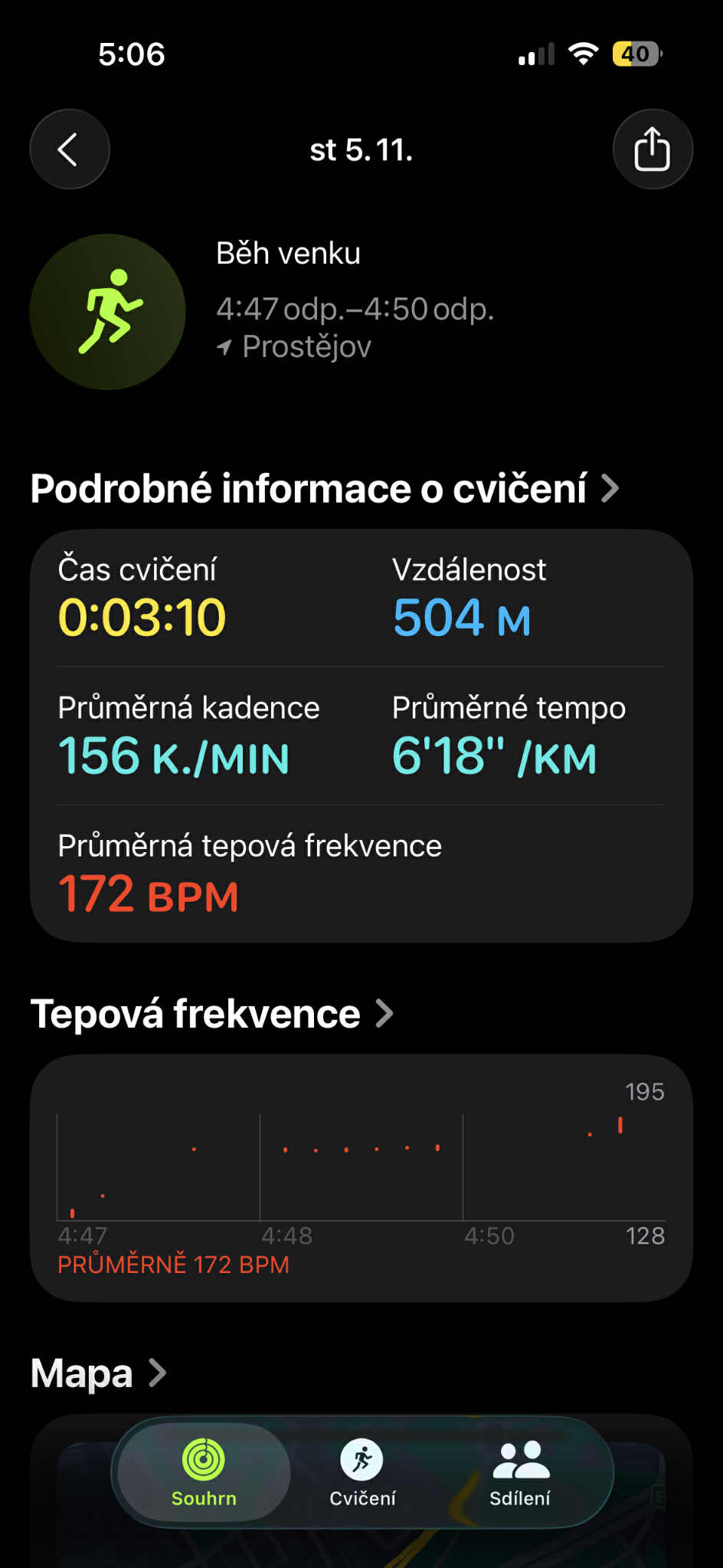Image resolution: width=723 pixels, height=1568 pixels.
Task: Share this outdoor run workout
Action: coord(653,149)
